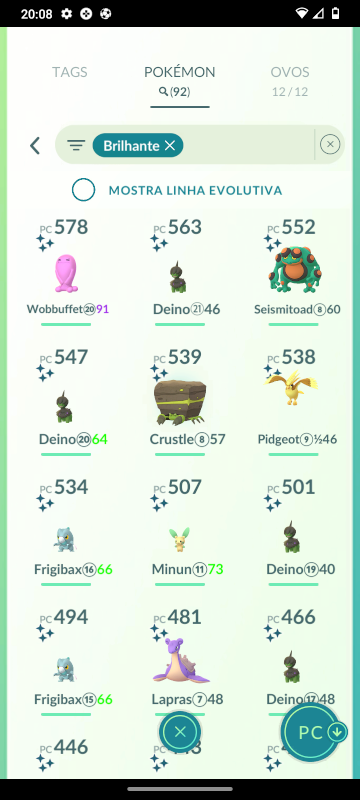The width and height of the screenshot is (360, 800).
Task: Clear the search field
Action: (x=330, y=145)
